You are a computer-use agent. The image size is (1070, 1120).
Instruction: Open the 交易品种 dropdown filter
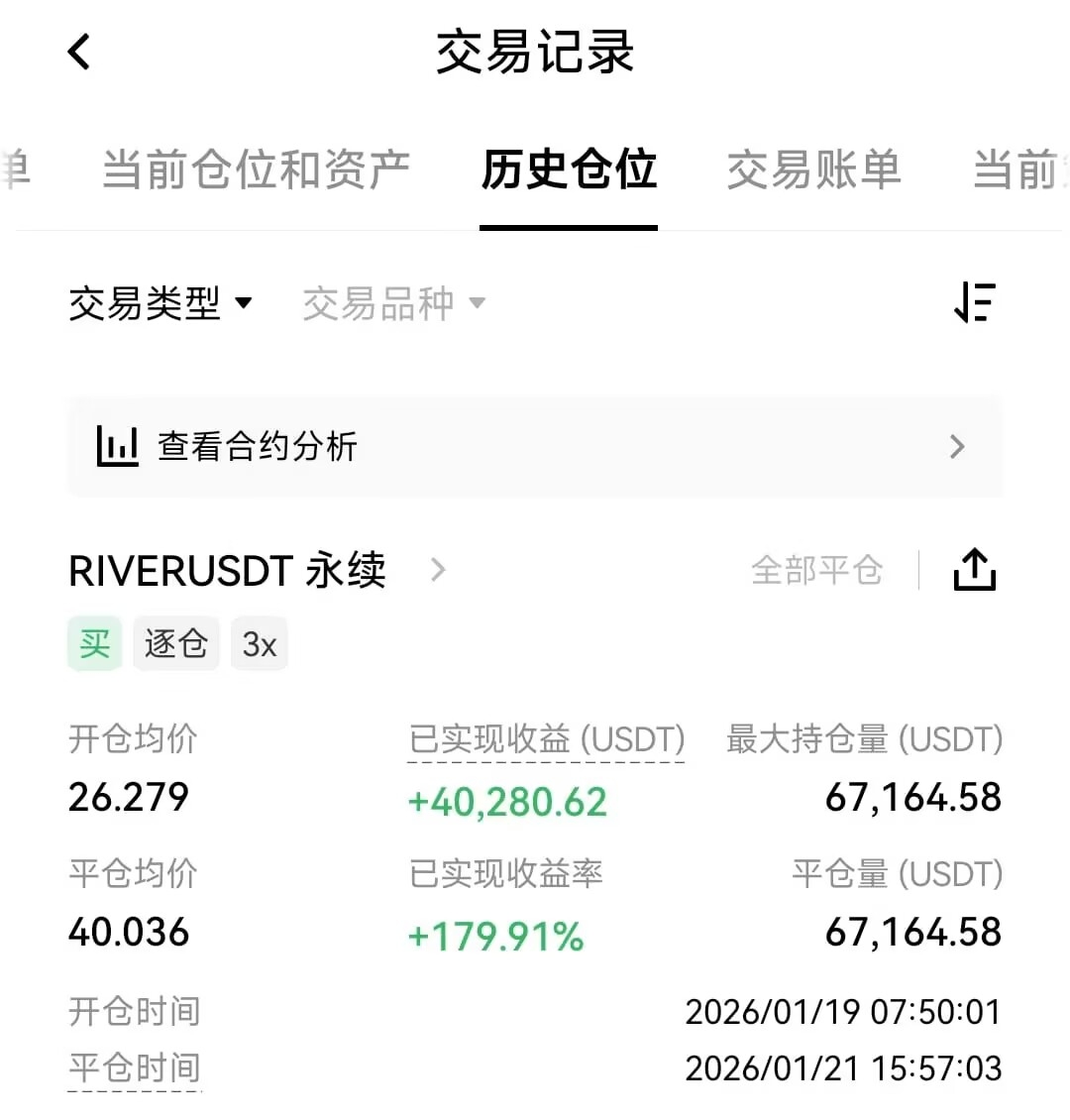393,303
